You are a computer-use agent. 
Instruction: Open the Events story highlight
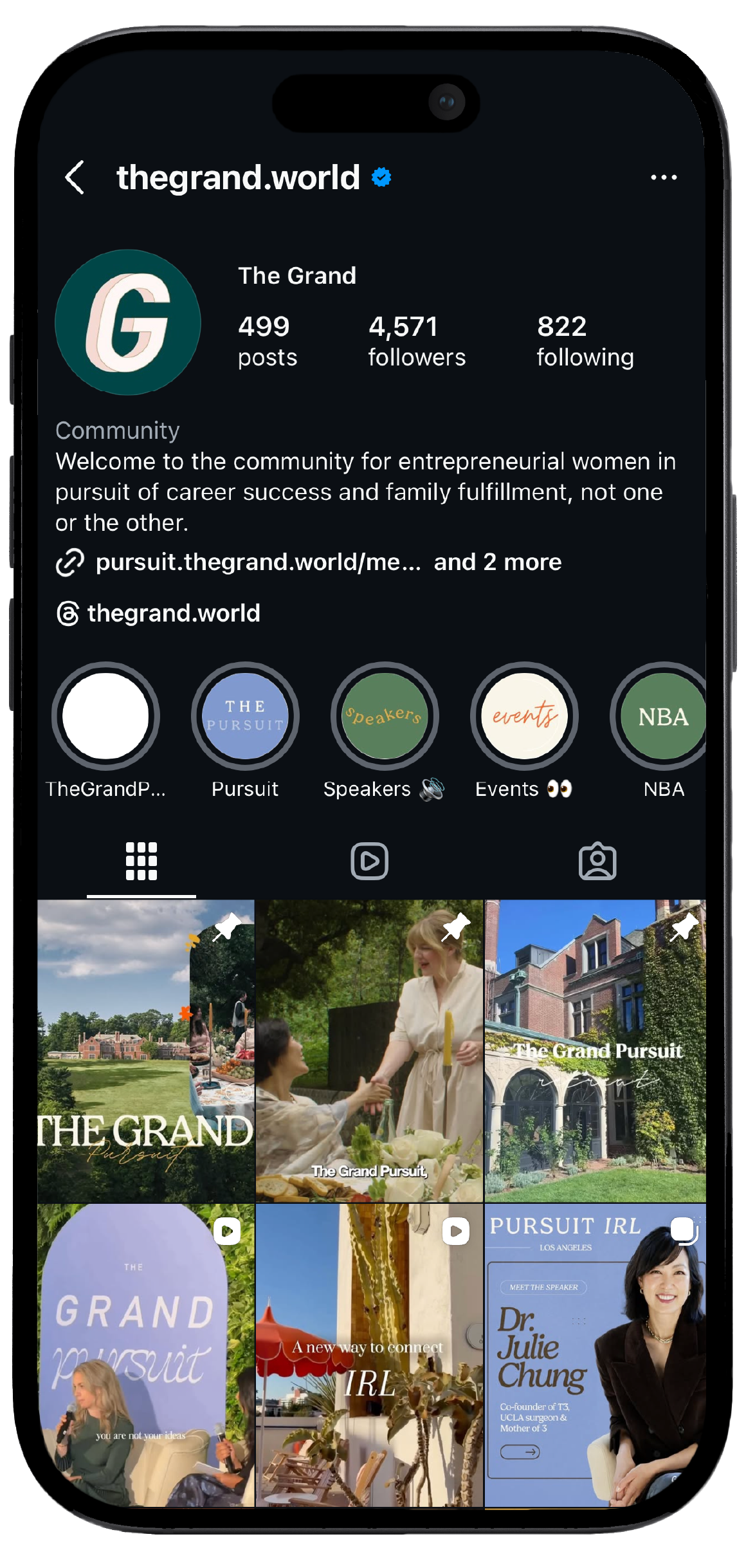523,715
